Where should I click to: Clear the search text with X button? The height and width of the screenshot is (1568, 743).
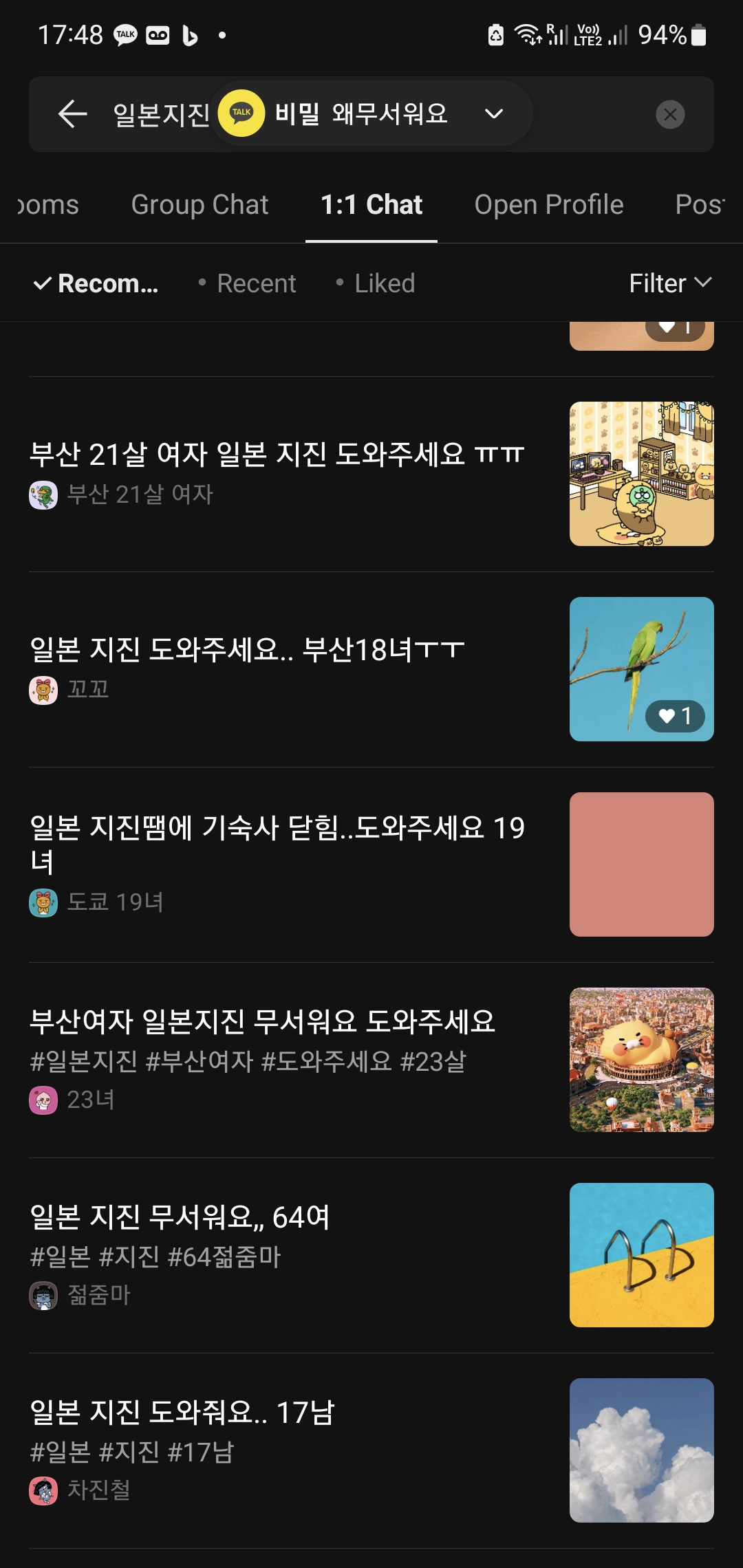pyautogui.click(x=670, y=114)
